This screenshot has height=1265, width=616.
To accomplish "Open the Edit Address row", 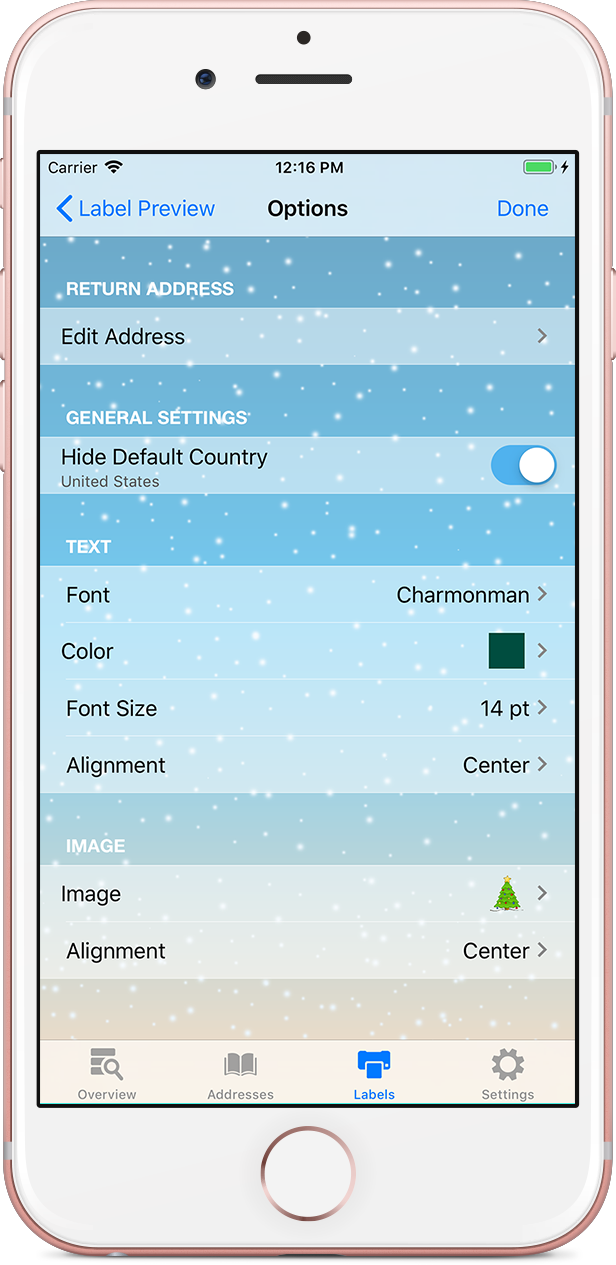I will pos(307,337).
